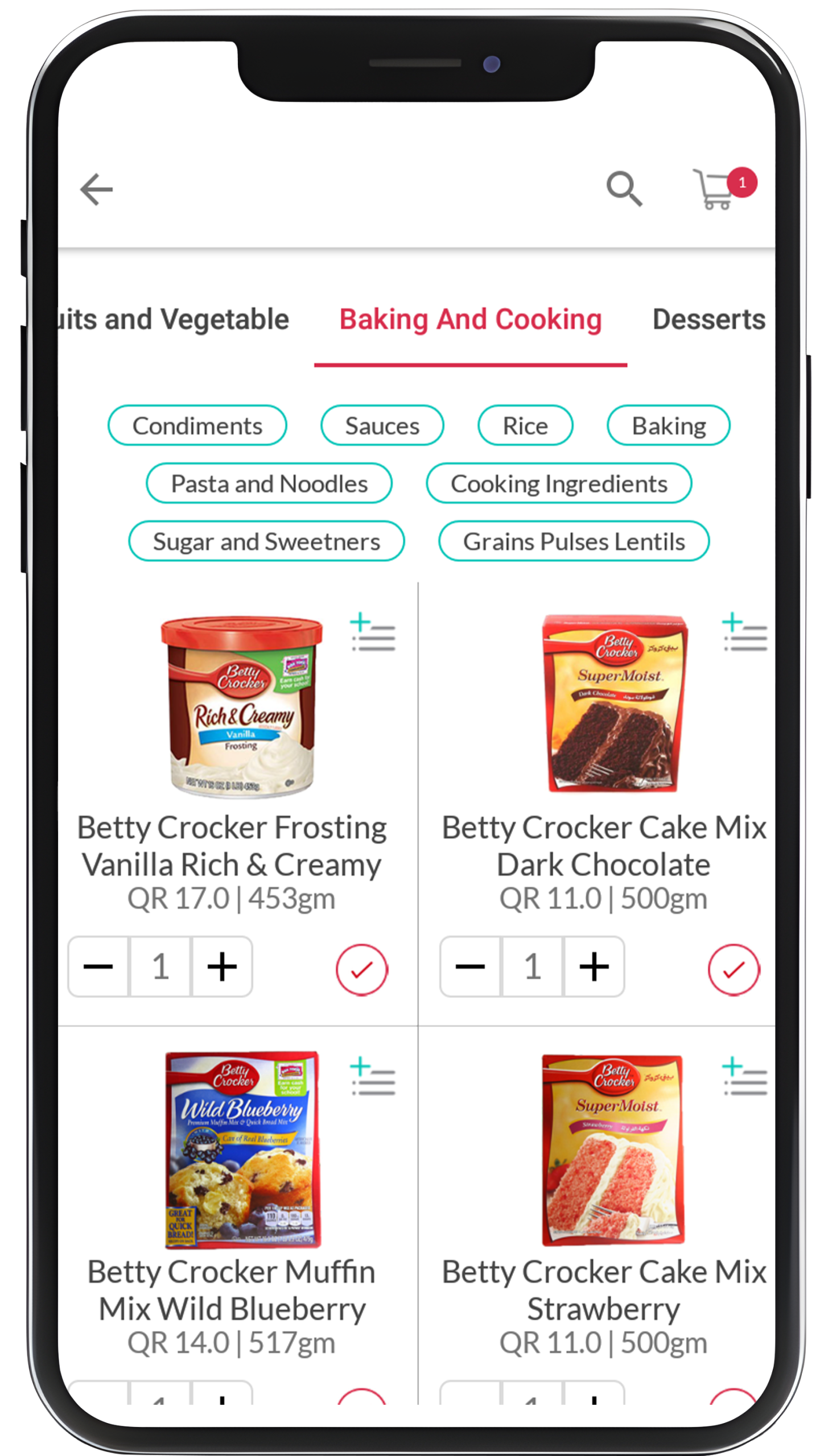
Task: Open the shopping cart
Action: [716, 189]
